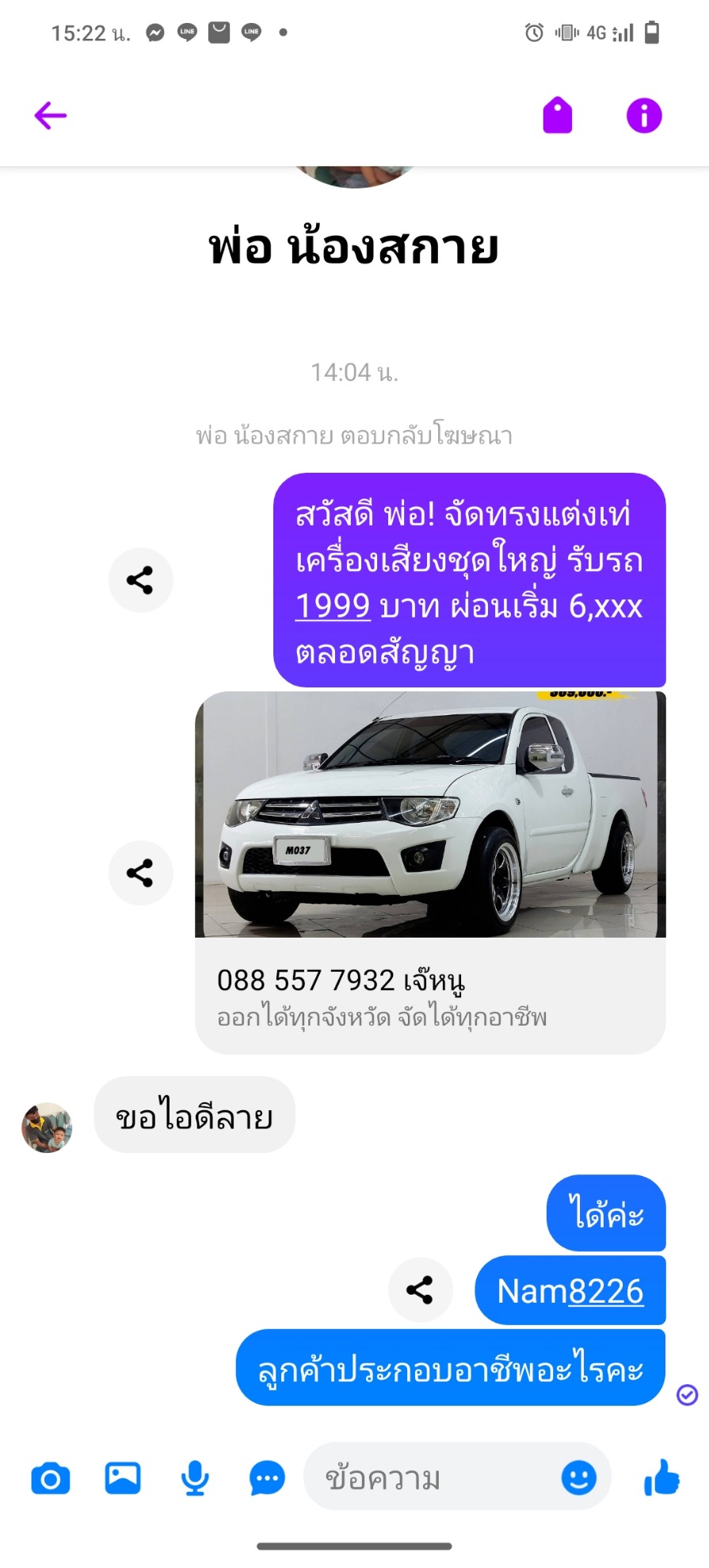This screenshot has width=709, height=1568.
Task: Tap the underlined 1999 link in message
Action: 333,607
